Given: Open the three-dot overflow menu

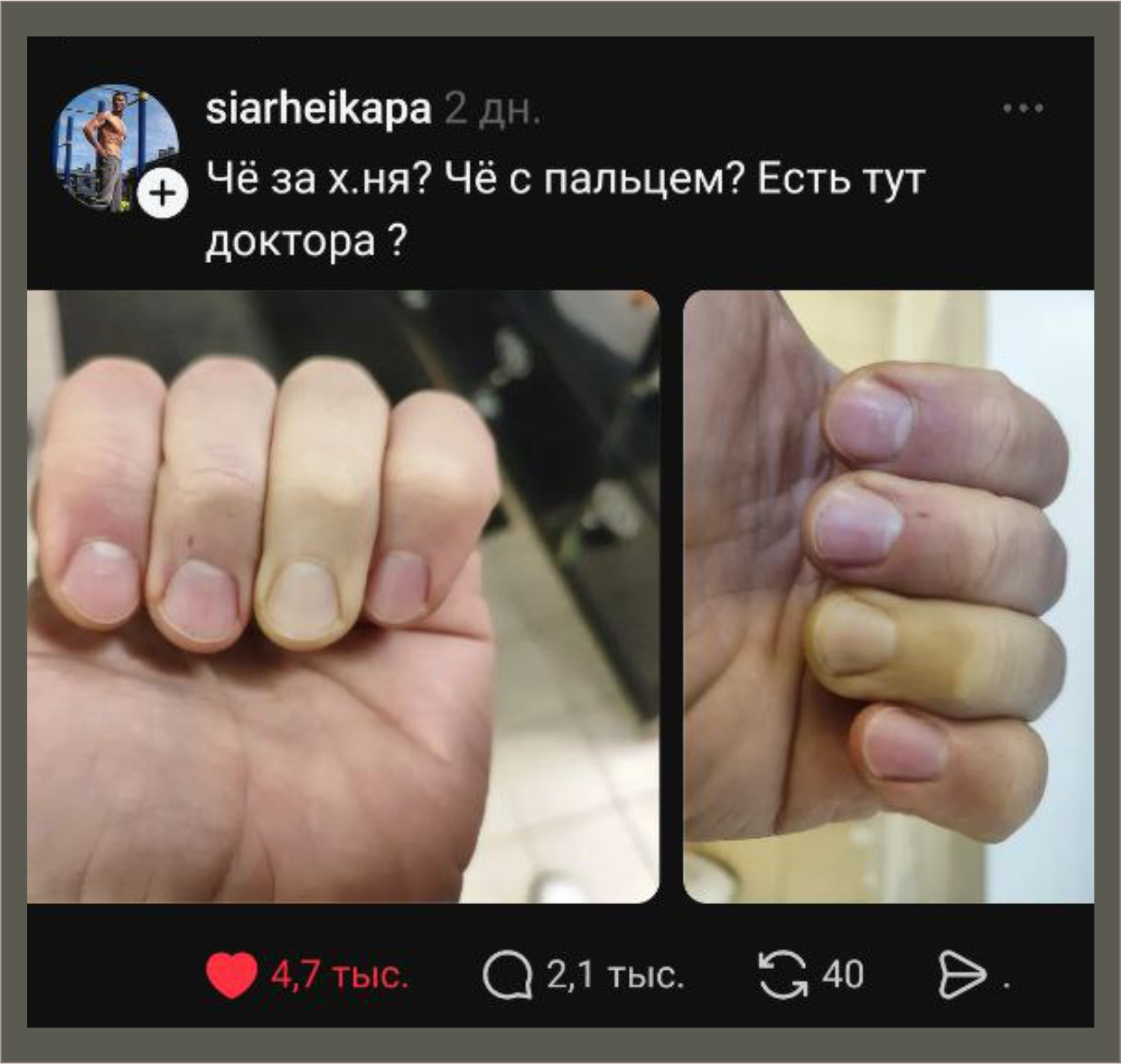Looking at the screenshot, I should 1023,108.
